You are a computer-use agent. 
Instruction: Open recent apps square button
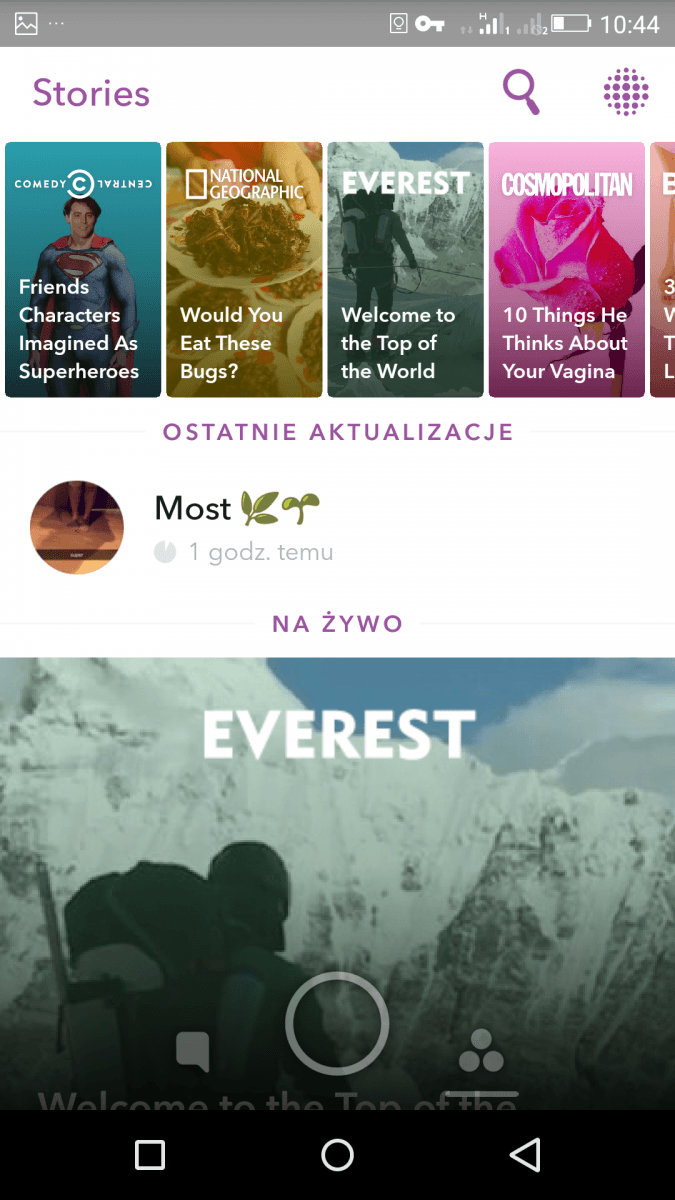(150, 1155)
